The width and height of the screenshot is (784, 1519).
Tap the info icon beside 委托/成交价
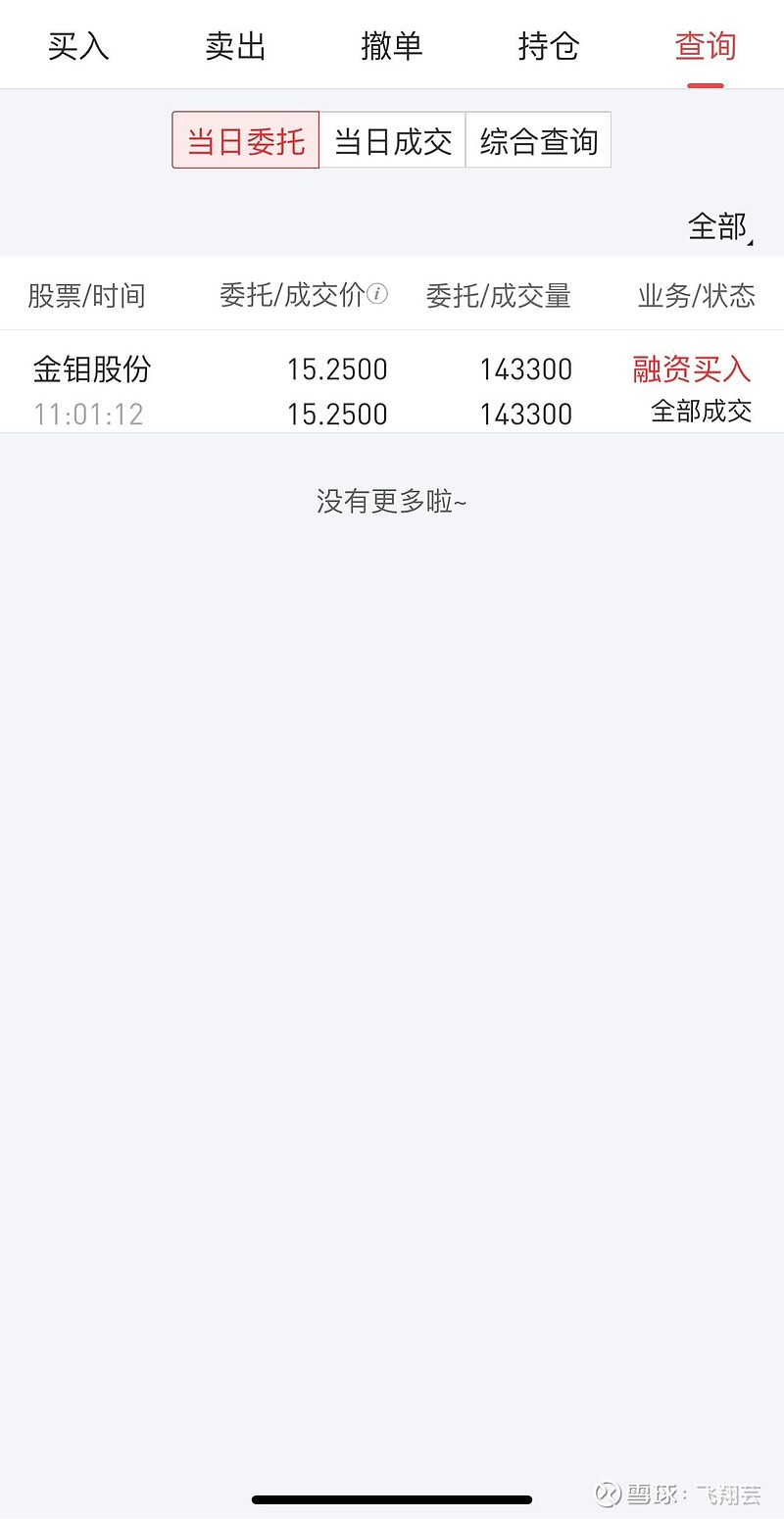(377, 294)
